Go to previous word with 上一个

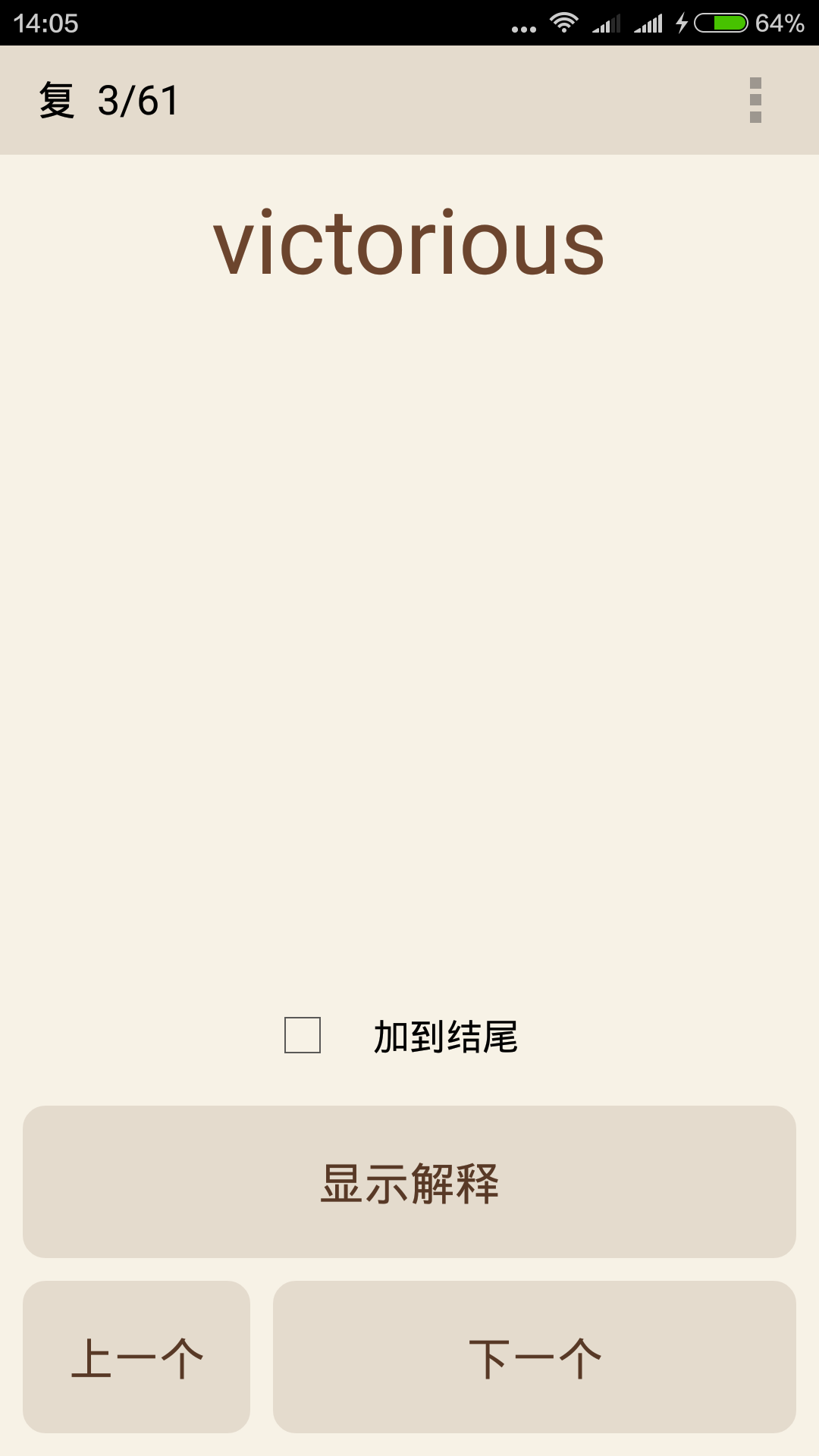(136, 1357)
